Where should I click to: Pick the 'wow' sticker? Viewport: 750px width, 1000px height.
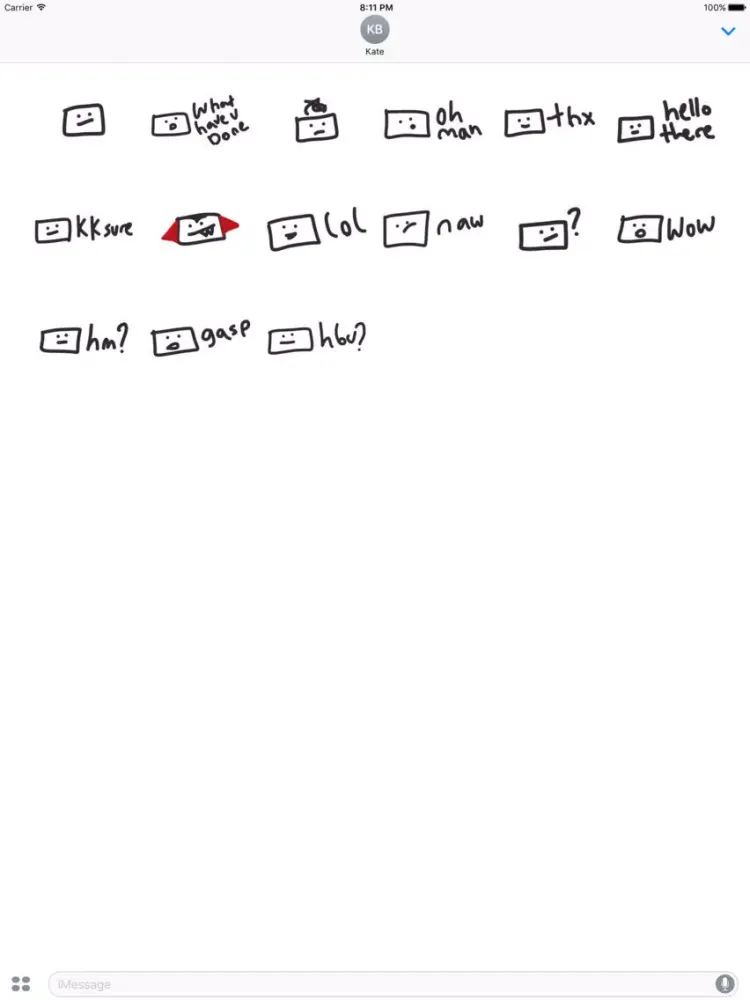coord(666,229)
